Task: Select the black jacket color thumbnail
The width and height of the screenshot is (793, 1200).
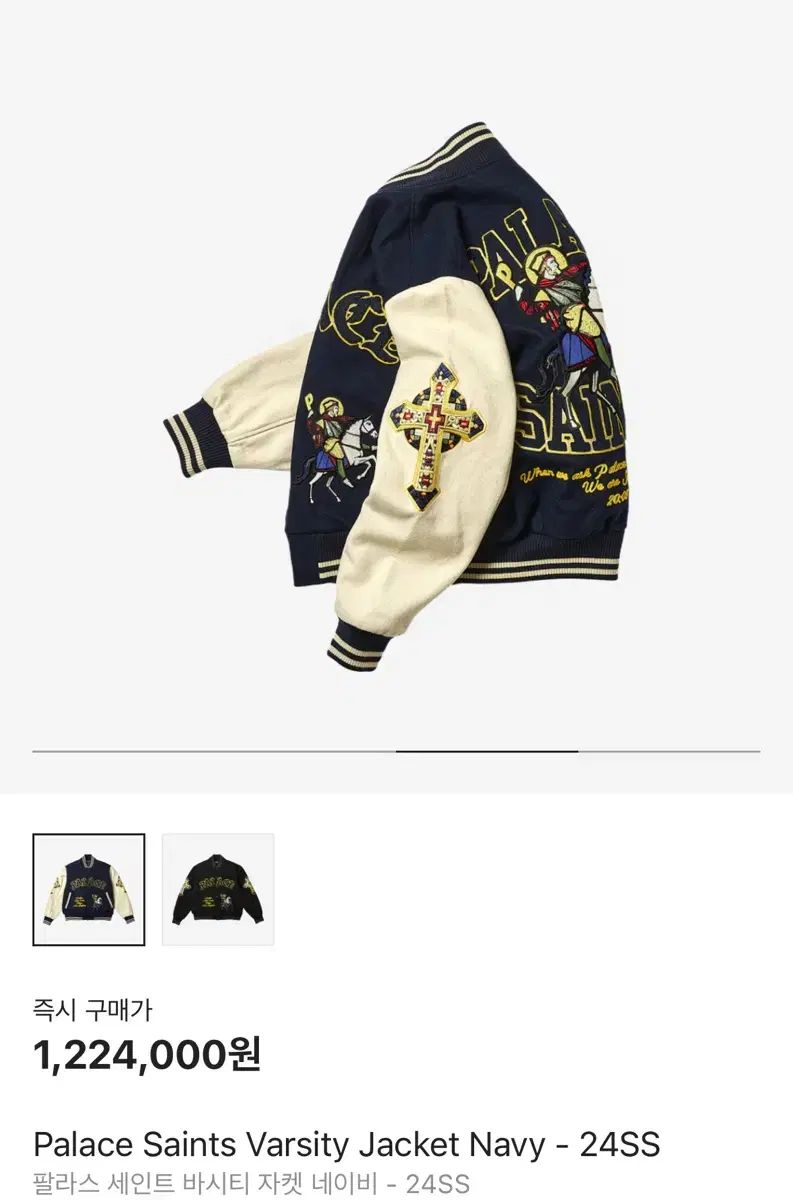Action: (x=218, y=889)
